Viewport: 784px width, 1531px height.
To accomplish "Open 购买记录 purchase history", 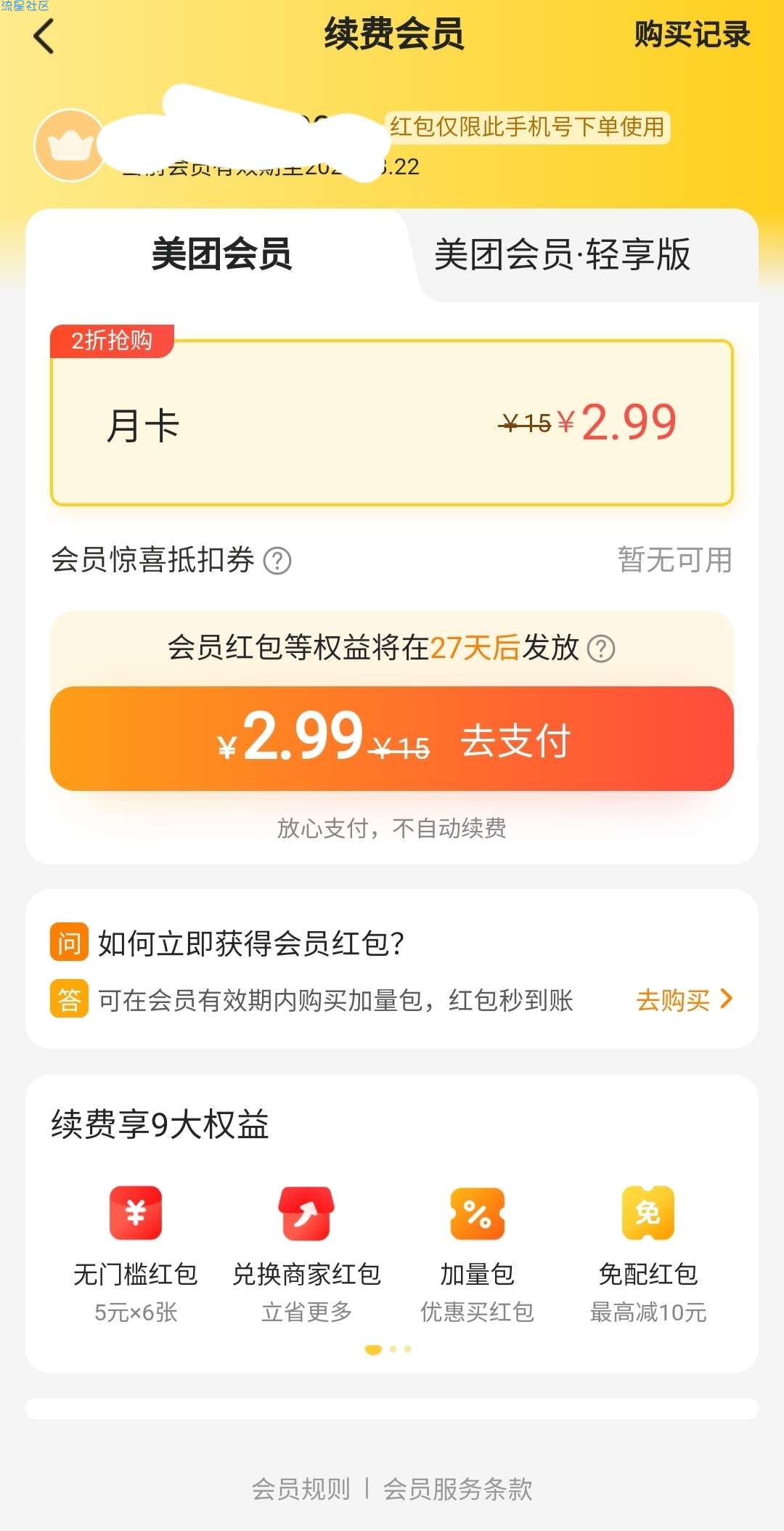I will pyautogui.click(x=691, y=35).
